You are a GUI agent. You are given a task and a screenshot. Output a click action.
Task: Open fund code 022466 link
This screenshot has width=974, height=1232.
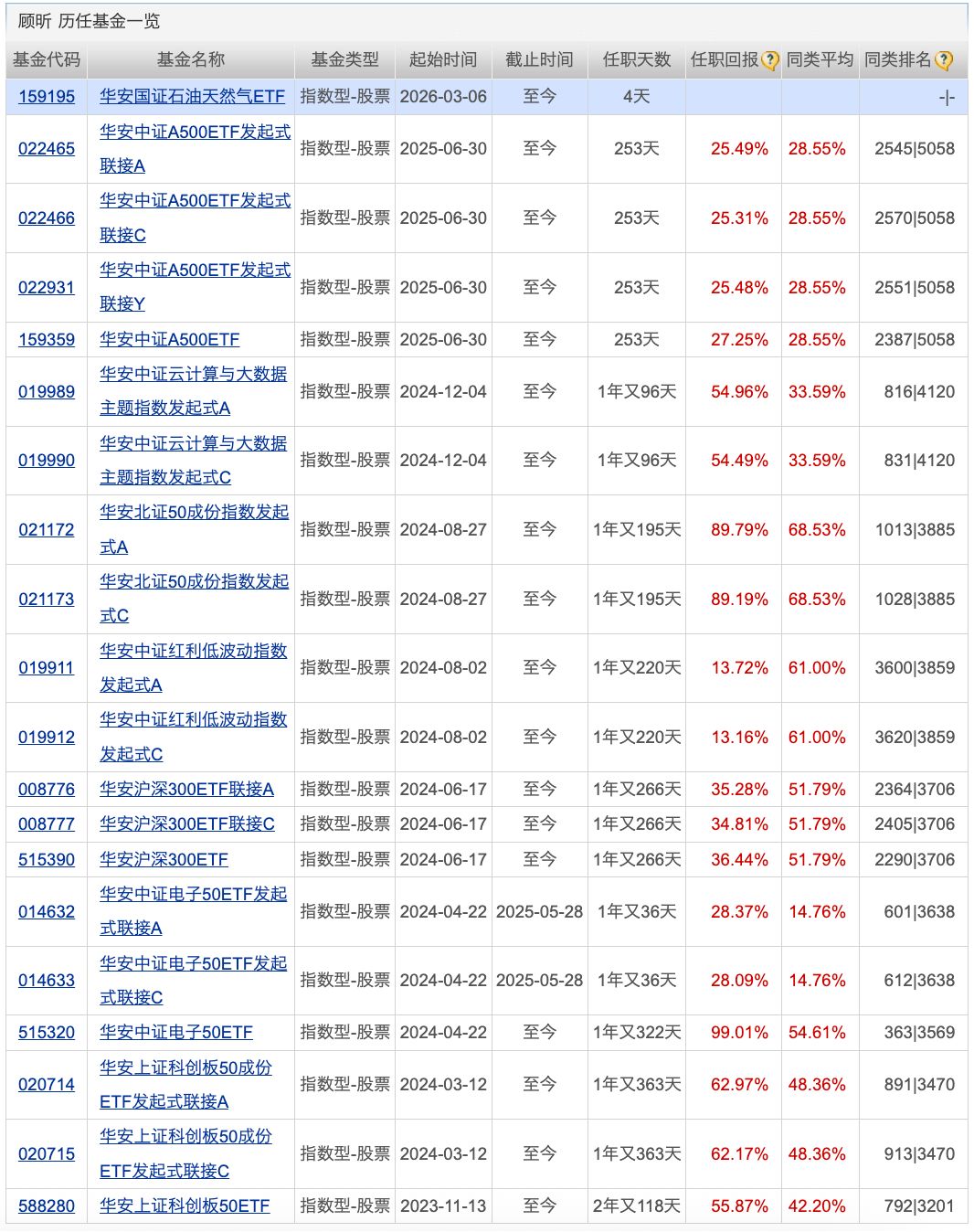click(x=47, y=218)
